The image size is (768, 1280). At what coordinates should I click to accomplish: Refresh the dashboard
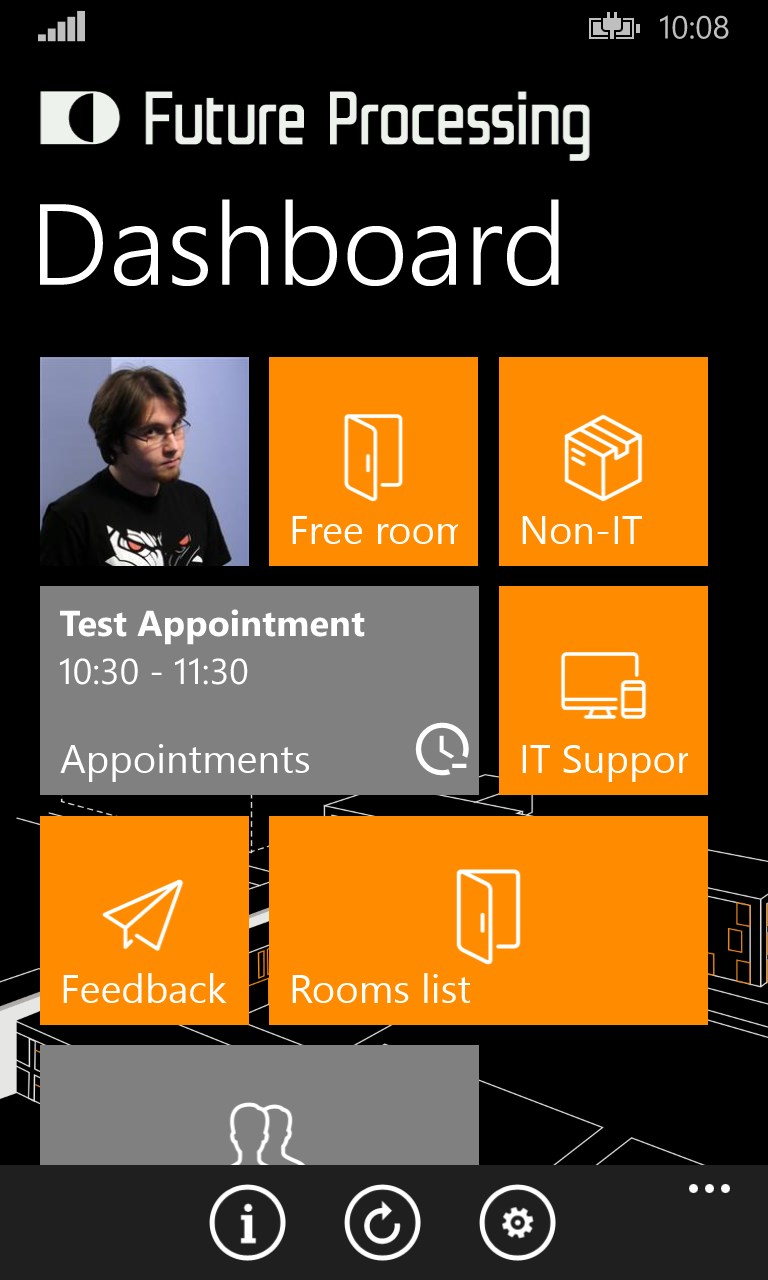pyautogui.click(x=382, y=1222)
